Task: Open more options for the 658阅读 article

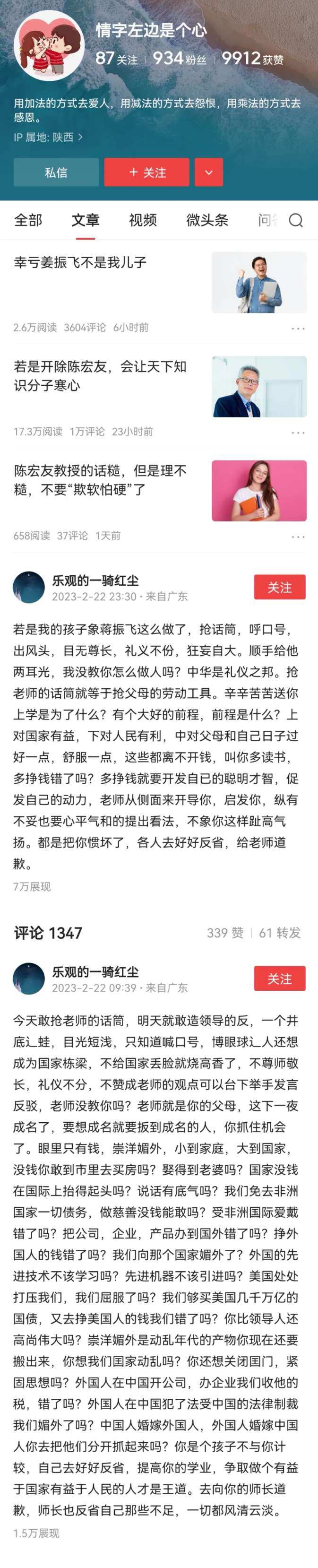Action: 298,536
